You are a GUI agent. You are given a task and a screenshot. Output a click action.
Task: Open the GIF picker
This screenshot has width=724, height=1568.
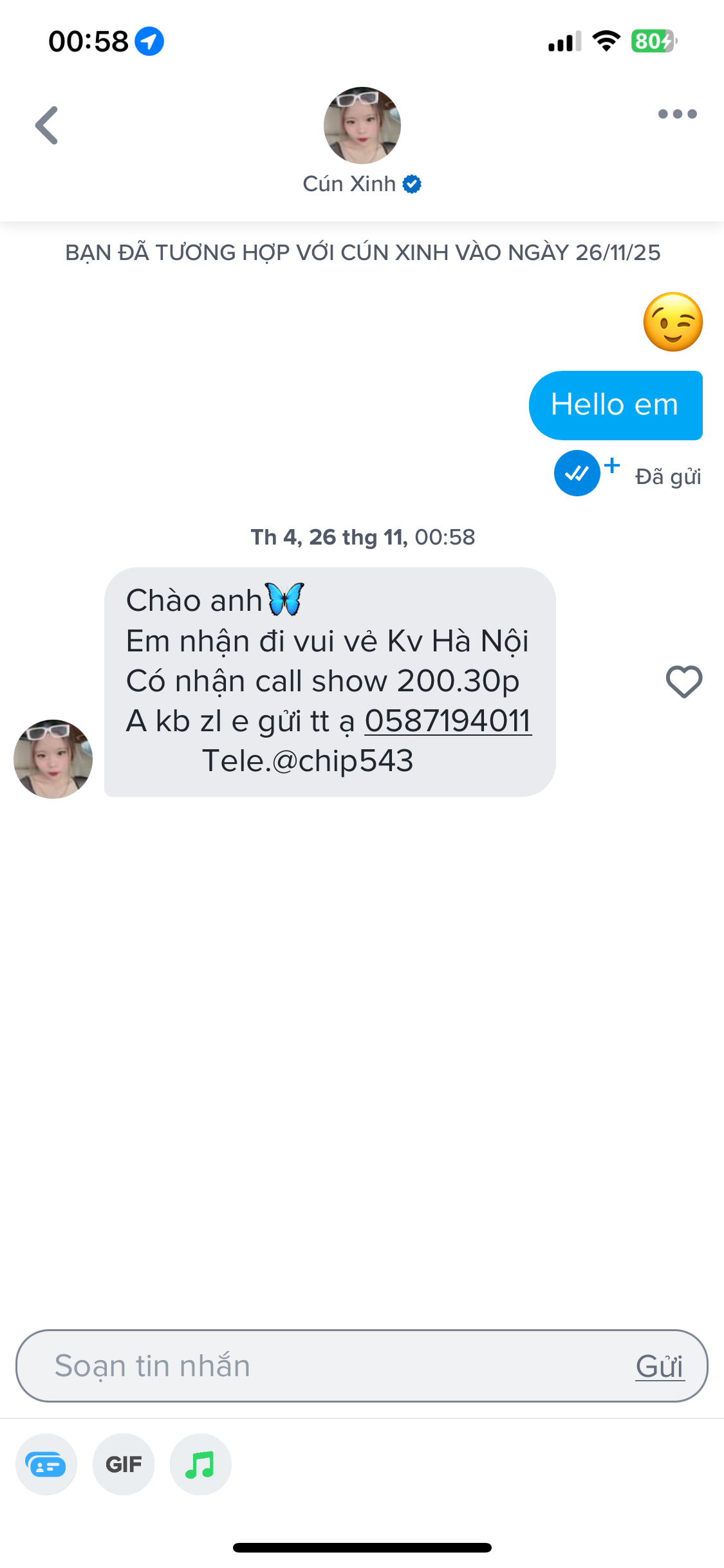coord(124,1464)
